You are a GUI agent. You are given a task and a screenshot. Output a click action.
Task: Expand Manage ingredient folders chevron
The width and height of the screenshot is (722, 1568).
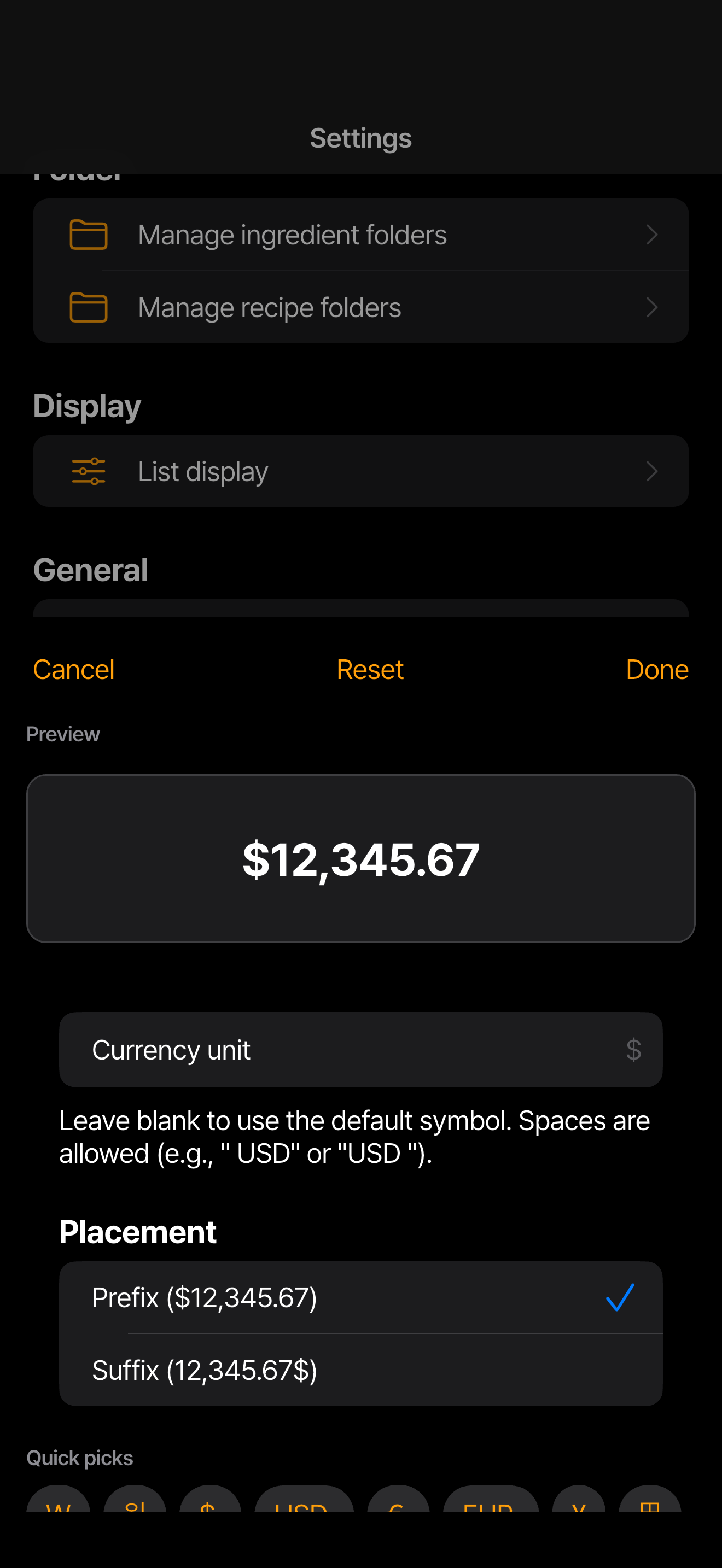pos(652,235)
